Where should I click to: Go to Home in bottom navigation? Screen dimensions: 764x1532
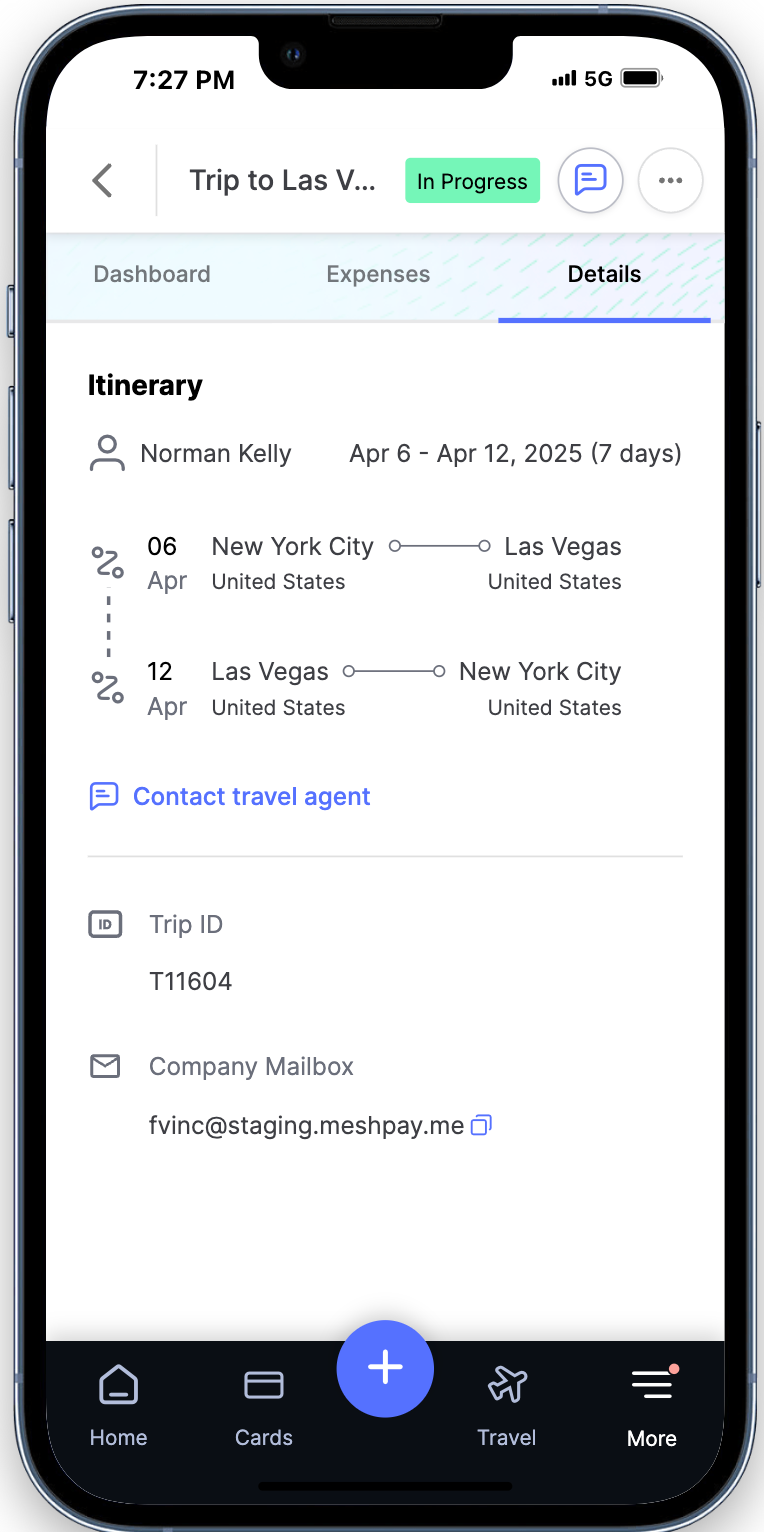(x=118, y=1407)
